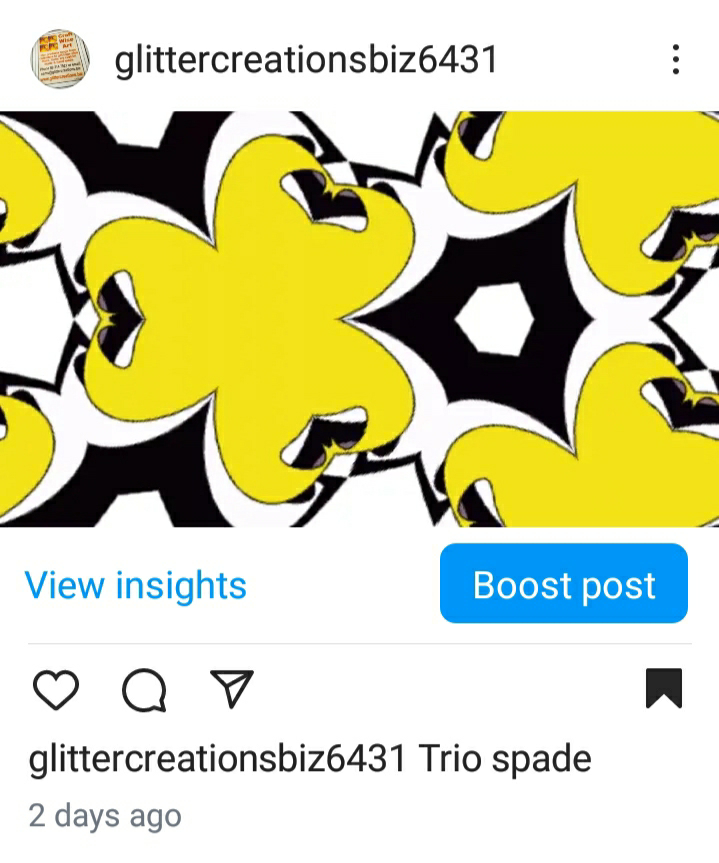View insights for this post
The width and height of the screenshot is (719, 863).
click(135, 585)
